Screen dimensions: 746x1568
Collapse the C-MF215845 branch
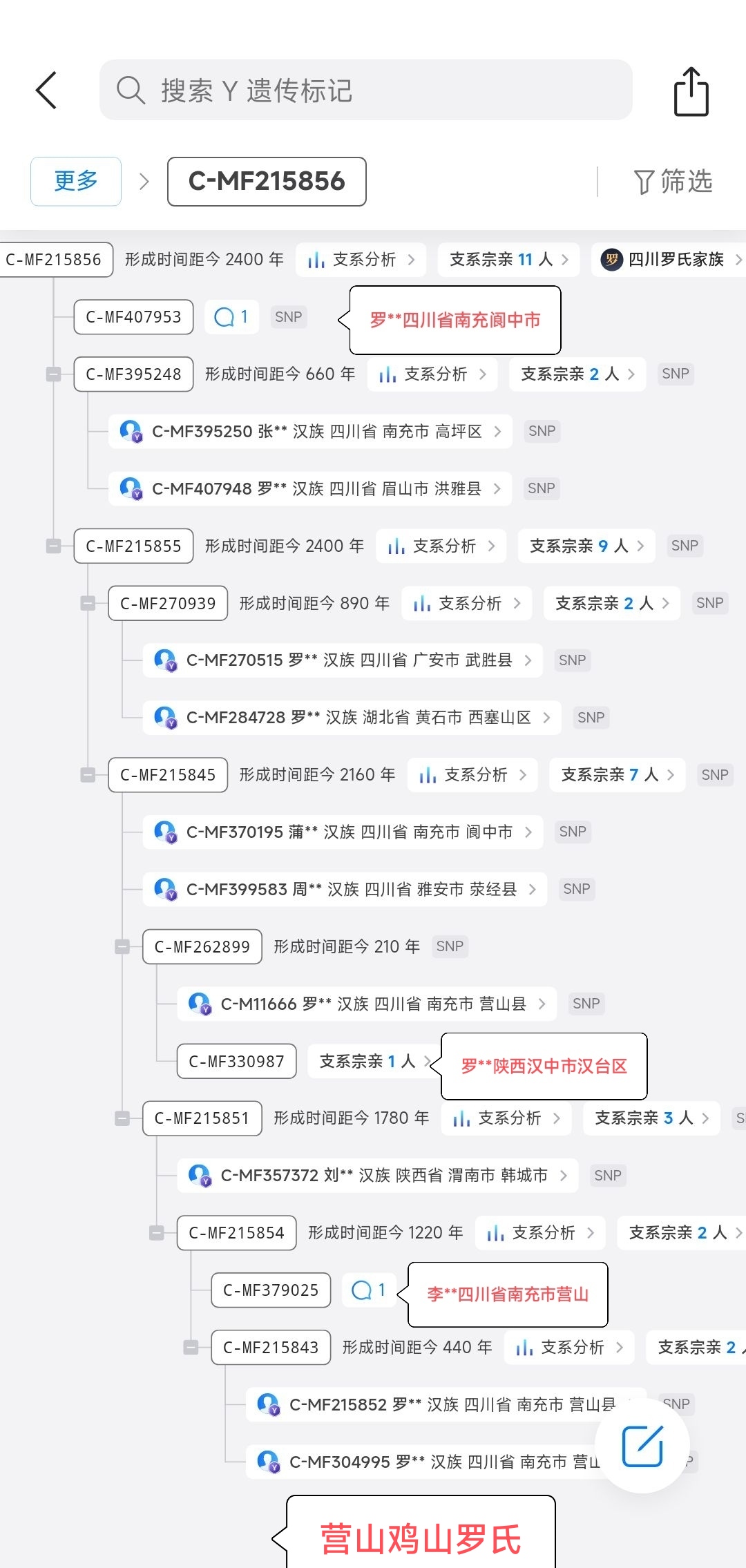point(88,775)
